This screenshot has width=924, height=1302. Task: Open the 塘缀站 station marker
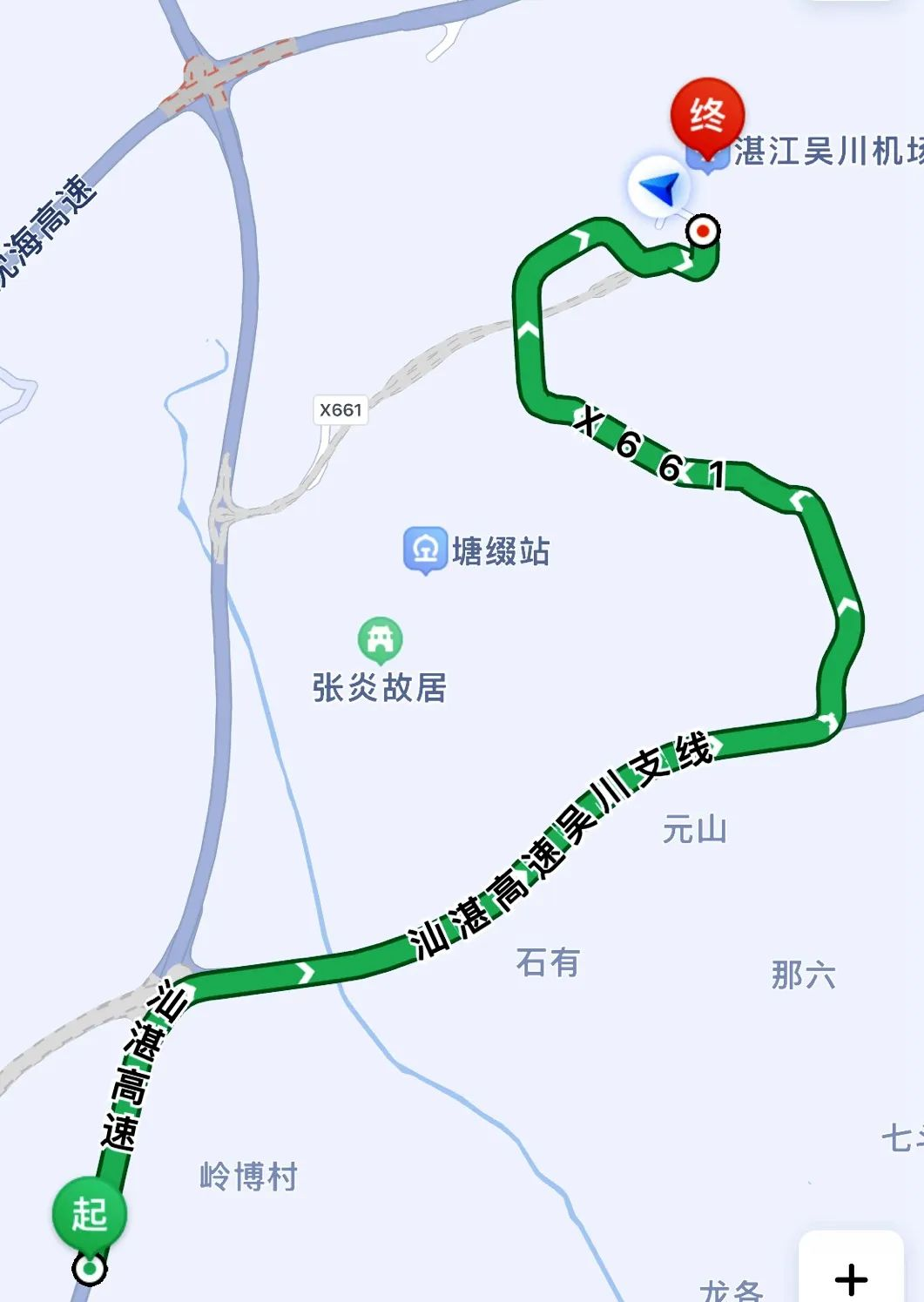coord(425,550)
